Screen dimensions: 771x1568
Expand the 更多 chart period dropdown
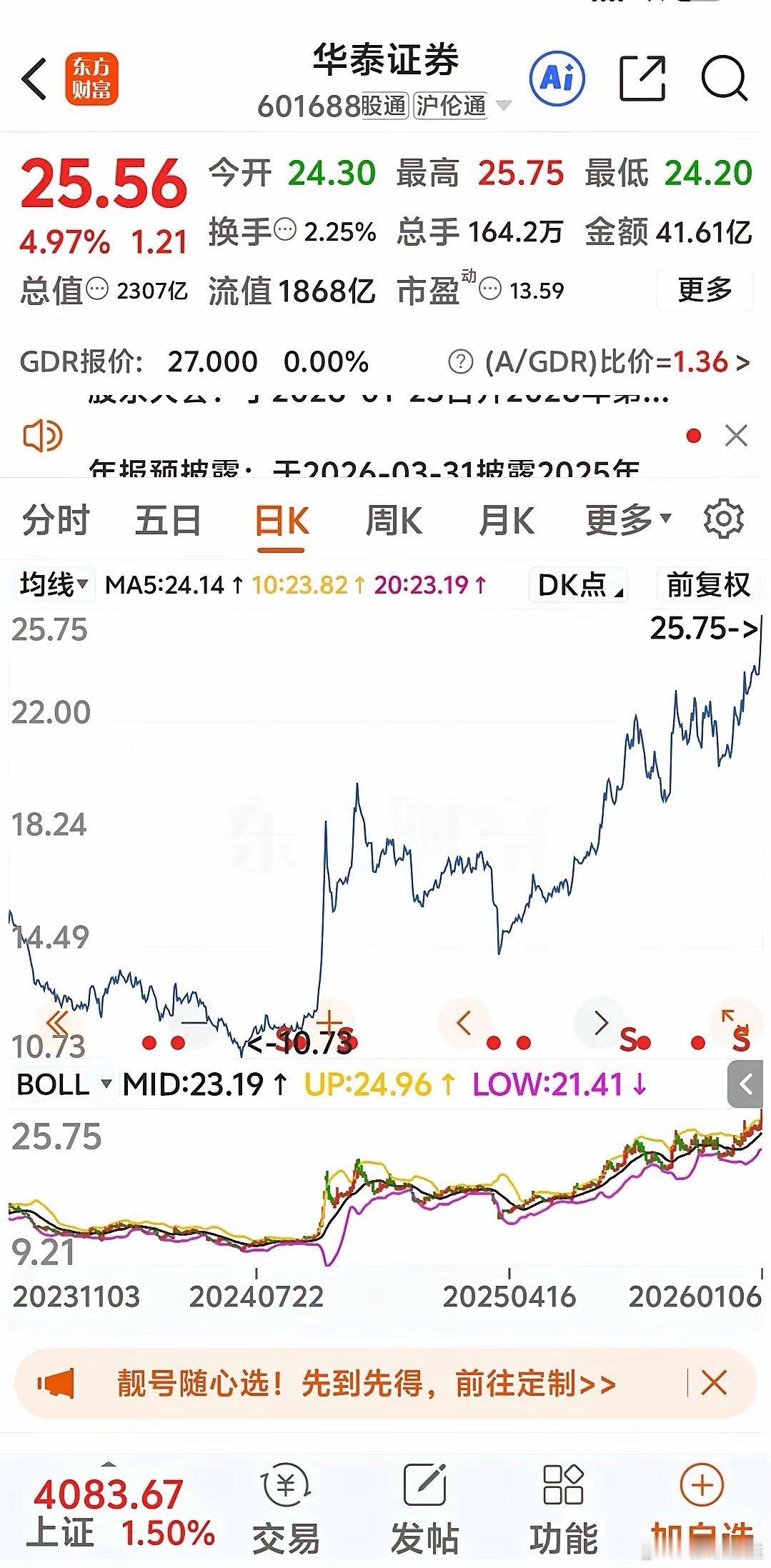pos(627,519)
